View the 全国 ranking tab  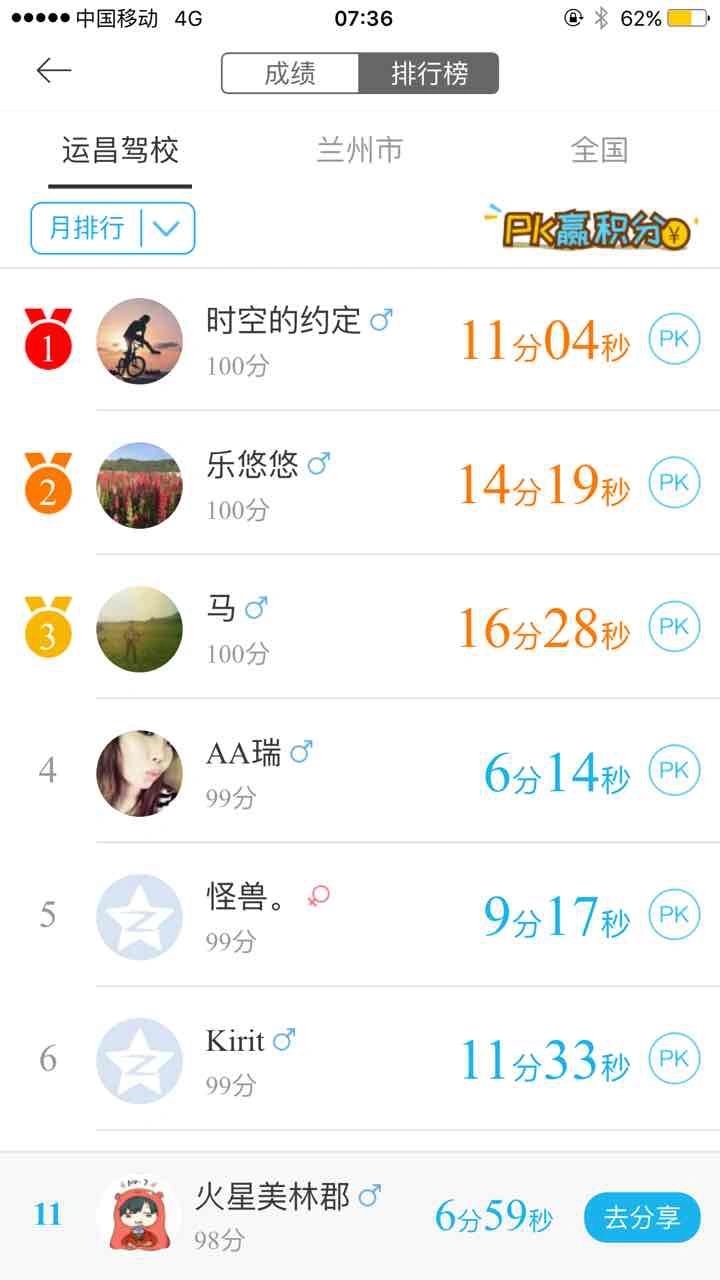pyautogui.click(x=599, y=151)
